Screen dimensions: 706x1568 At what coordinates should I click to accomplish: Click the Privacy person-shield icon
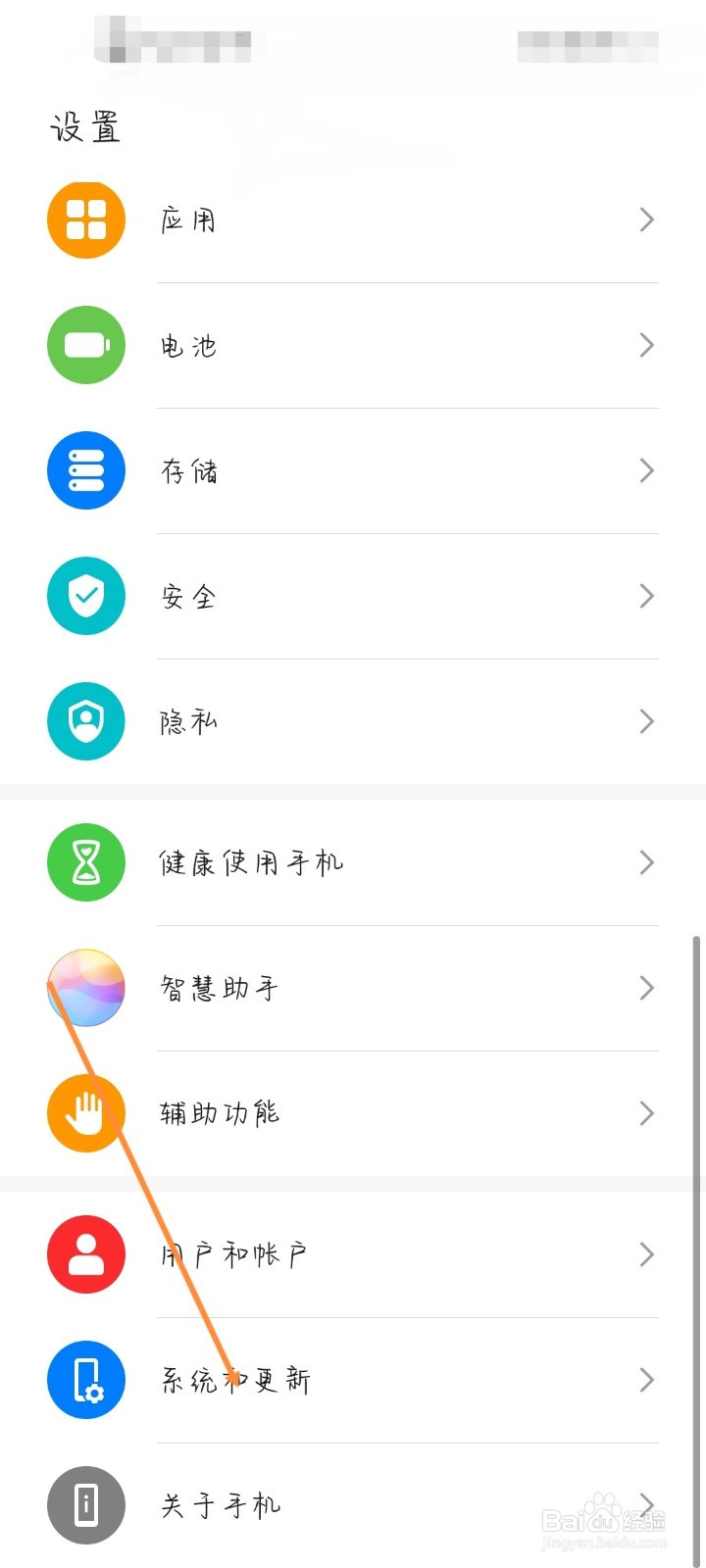click(x=85, y=720)
